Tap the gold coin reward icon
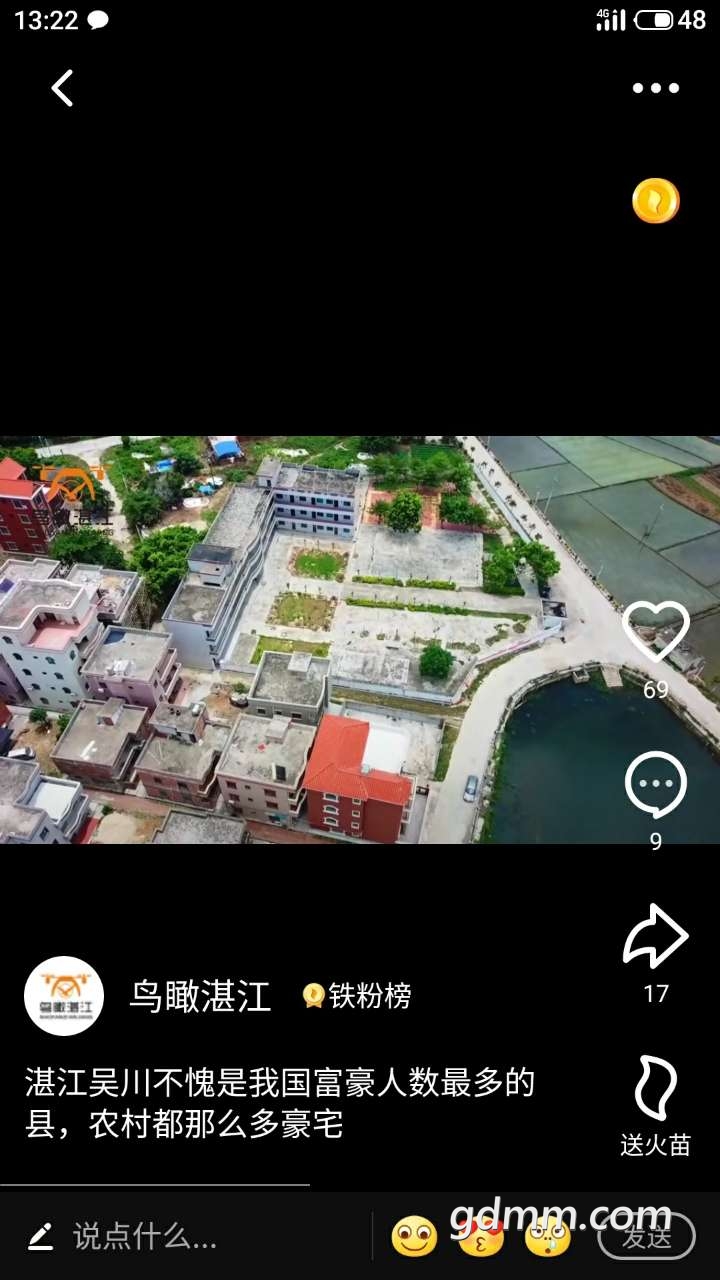The height and width of the screenshot is (1280, 720). (x=655, y=201)
